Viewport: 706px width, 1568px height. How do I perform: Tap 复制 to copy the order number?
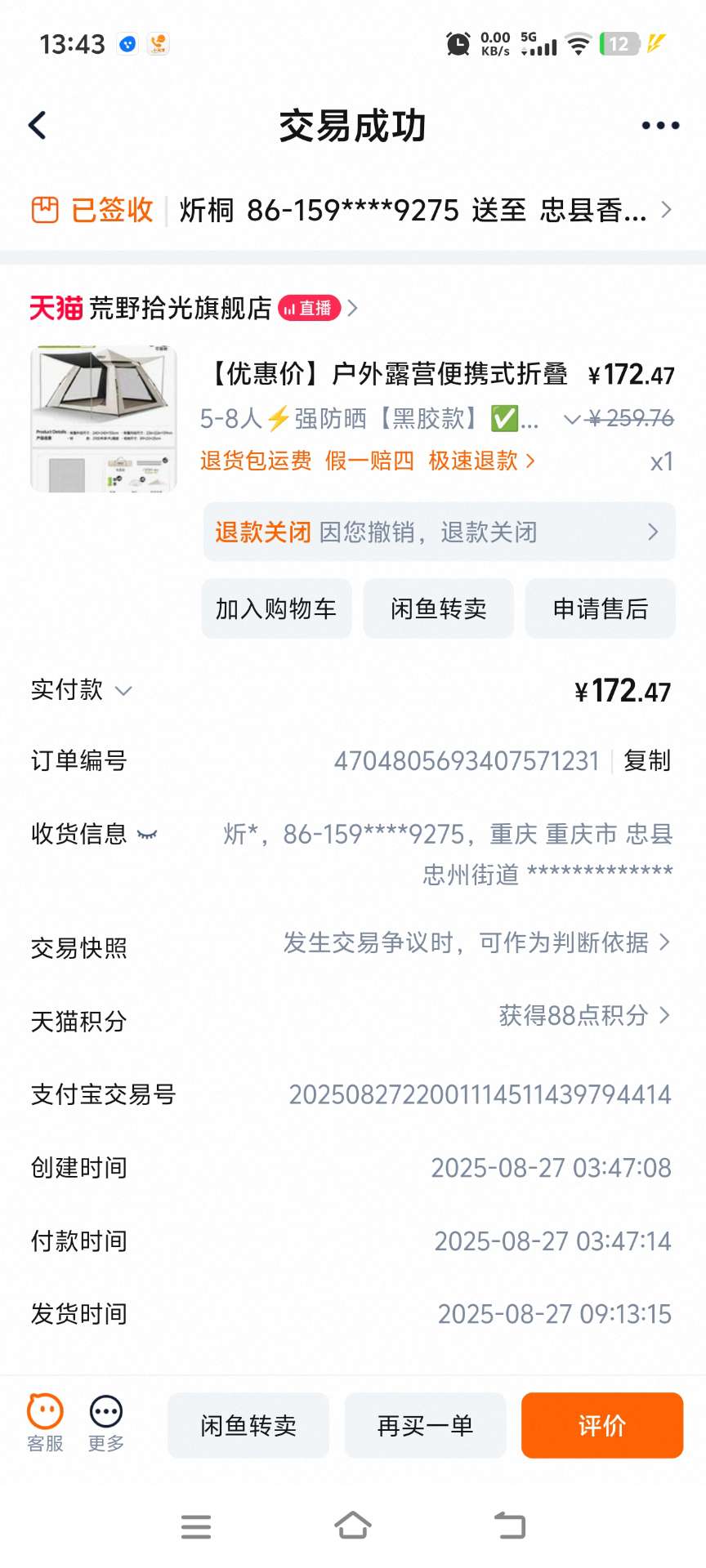(646, 761)
